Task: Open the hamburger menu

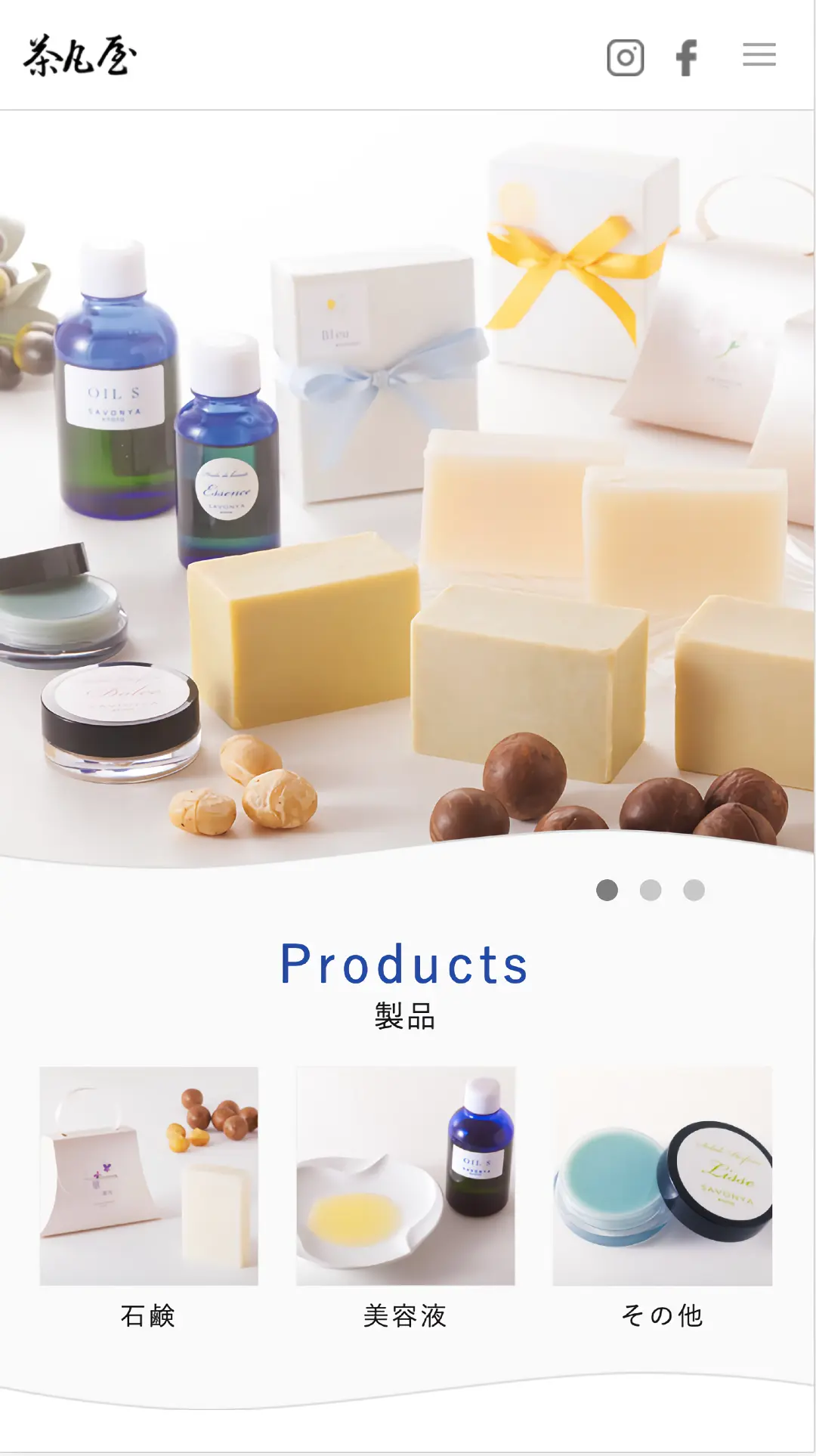Action: 759,55
